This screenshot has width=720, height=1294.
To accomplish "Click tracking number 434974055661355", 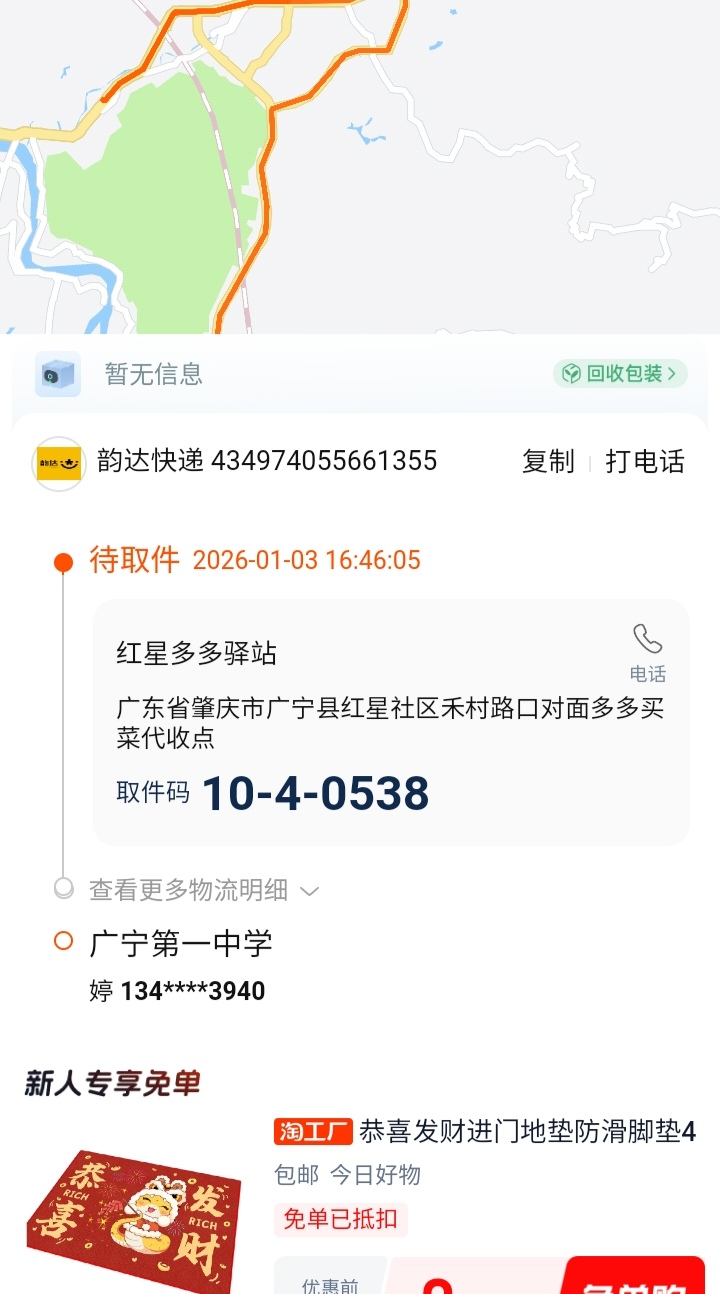I will tap(325, 461).
